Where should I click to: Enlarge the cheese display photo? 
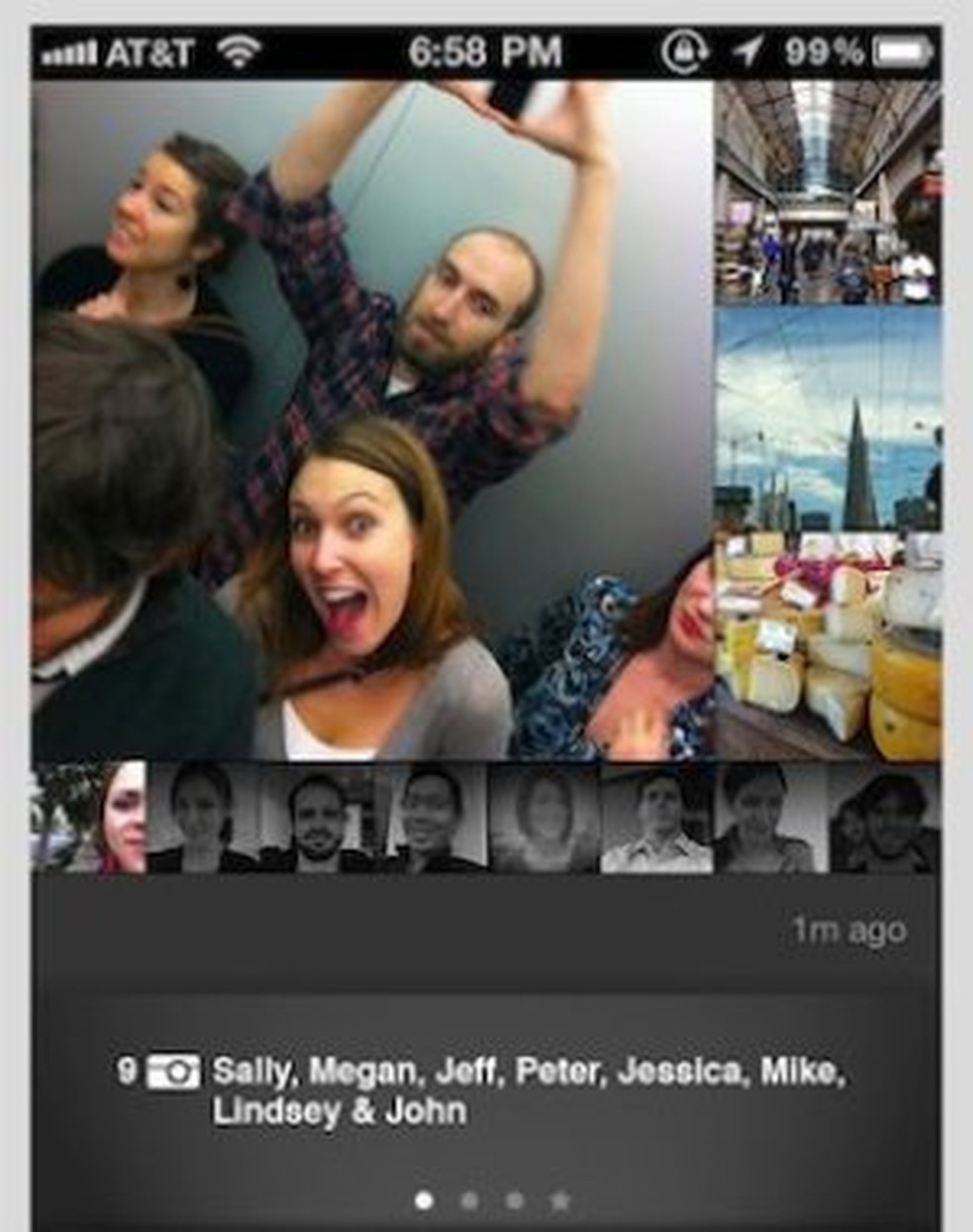[x=828, y=647]
